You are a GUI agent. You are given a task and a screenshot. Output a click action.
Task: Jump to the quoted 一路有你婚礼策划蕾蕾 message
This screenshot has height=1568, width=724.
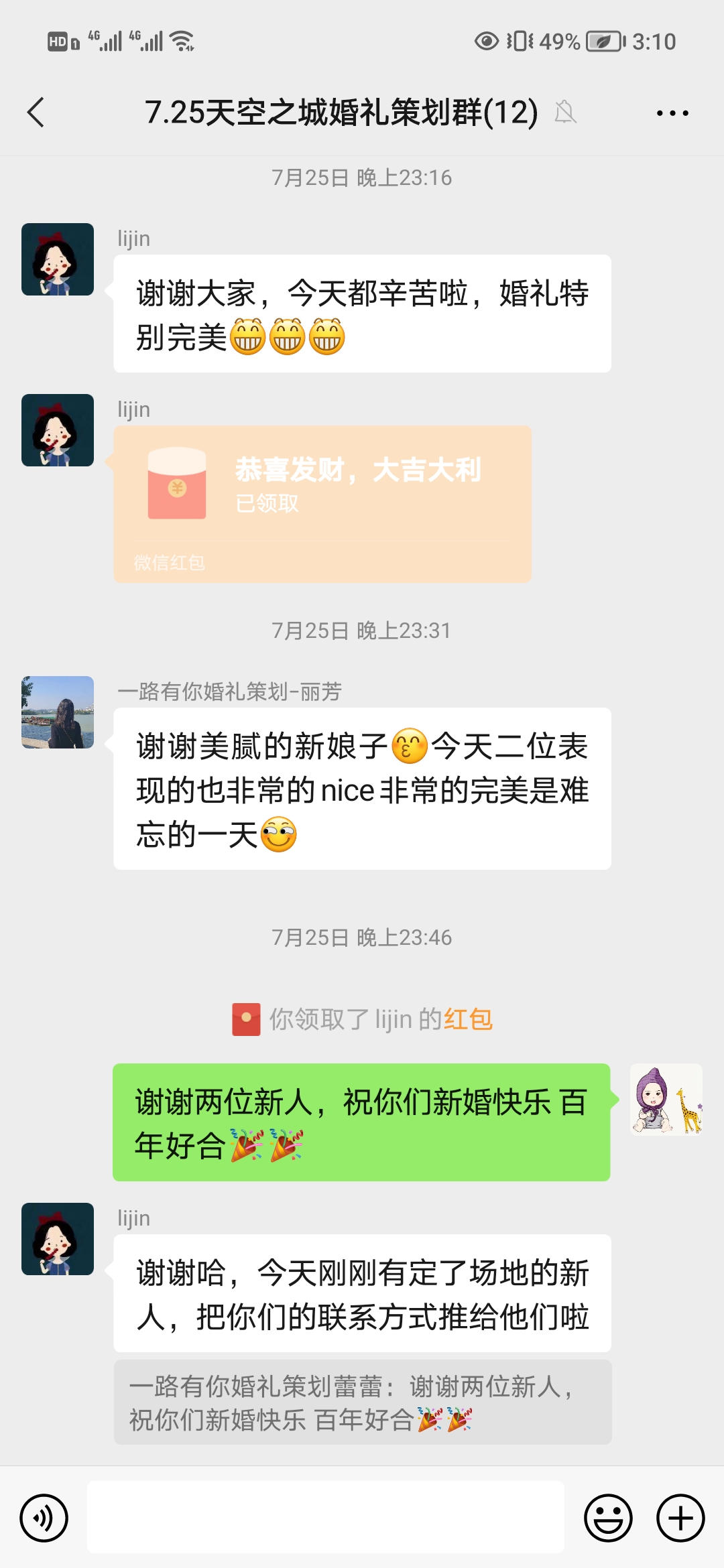pos(362,1402)
